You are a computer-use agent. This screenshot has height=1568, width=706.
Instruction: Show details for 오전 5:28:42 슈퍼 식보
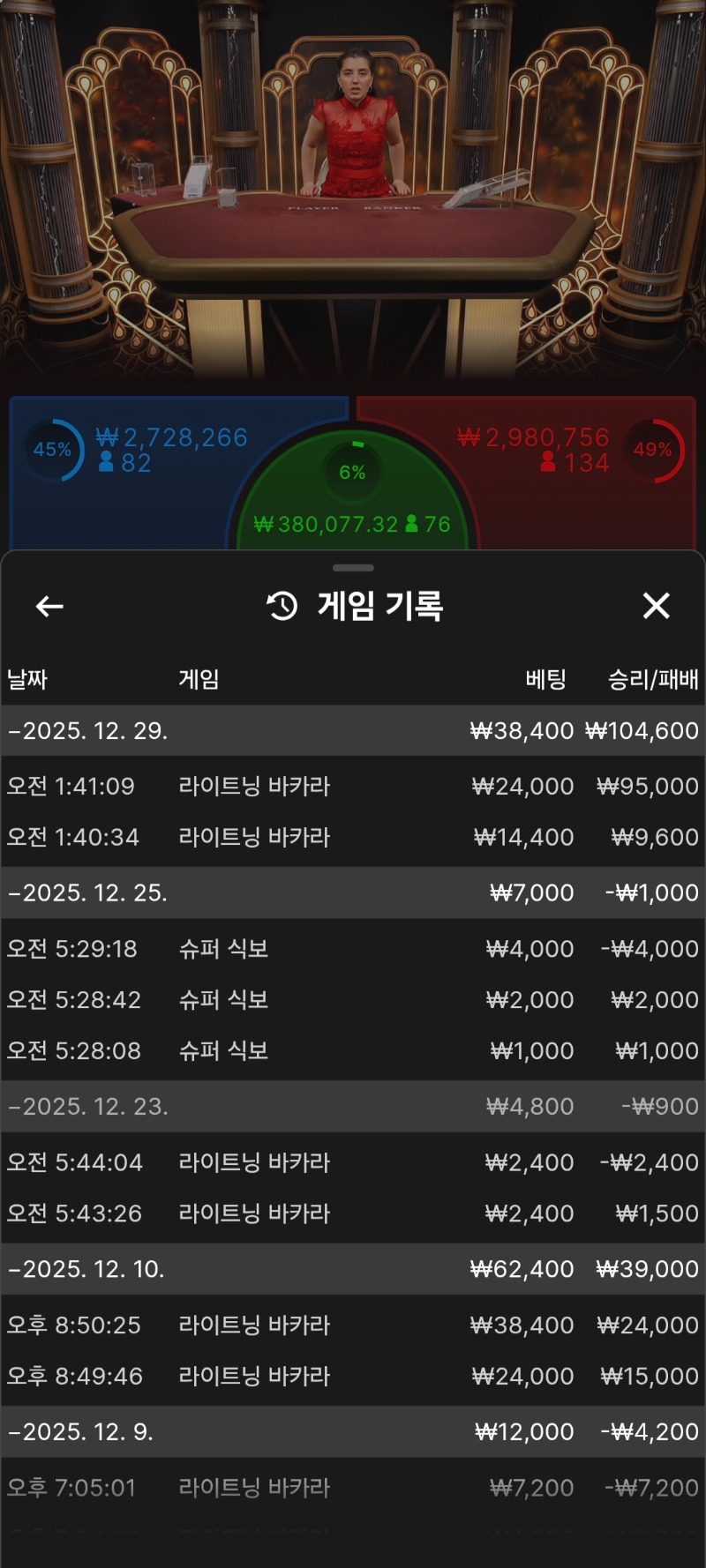353,1000
